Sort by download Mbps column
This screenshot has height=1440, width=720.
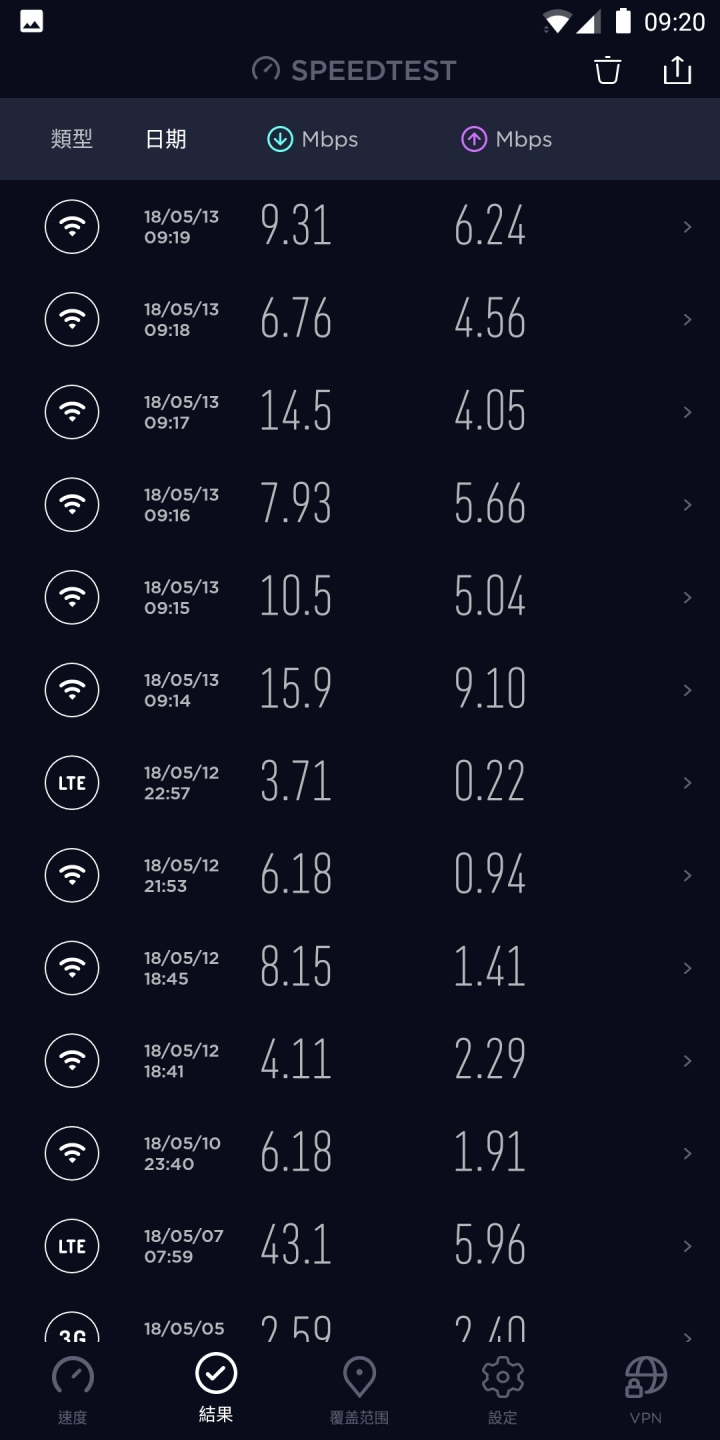click(312, 139)
